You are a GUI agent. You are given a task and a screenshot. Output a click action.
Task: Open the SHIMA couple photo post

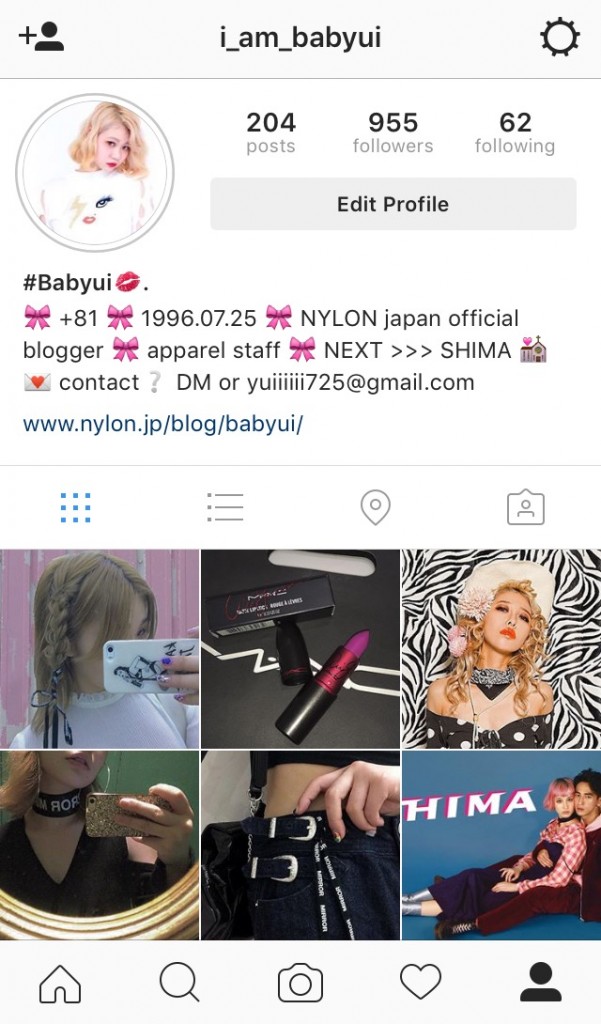(501, 846)
